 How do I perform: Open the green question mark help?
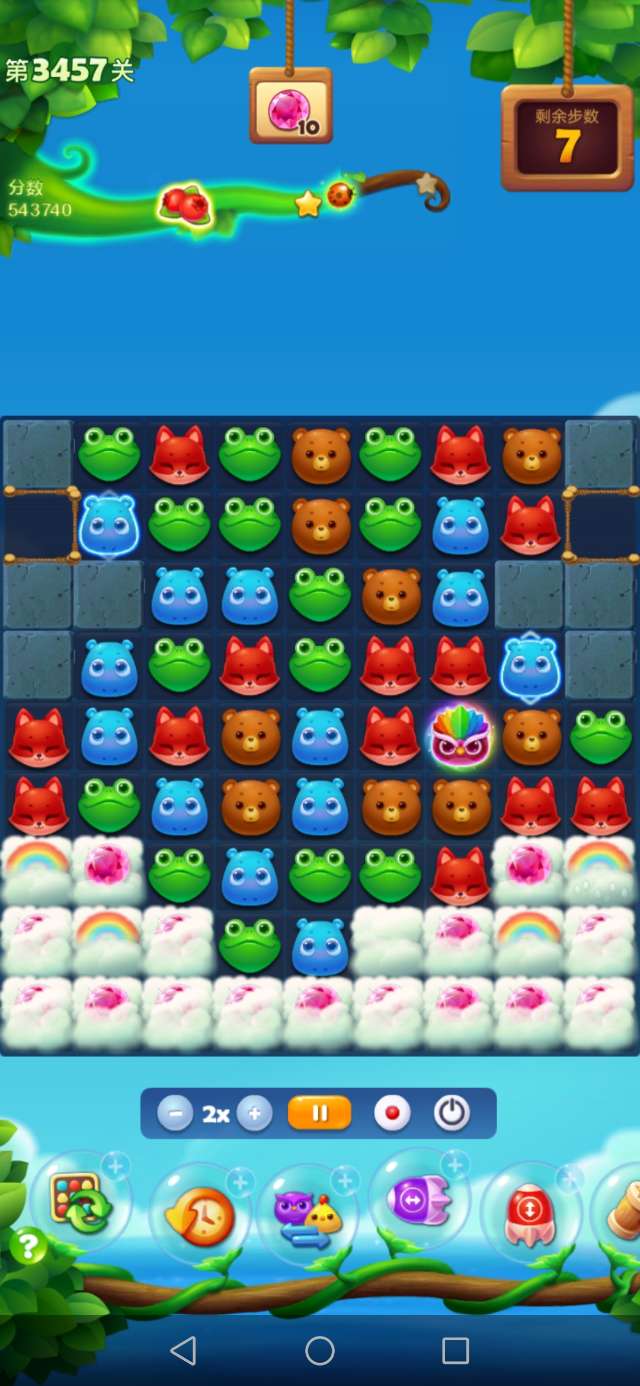click(29, 1246)
